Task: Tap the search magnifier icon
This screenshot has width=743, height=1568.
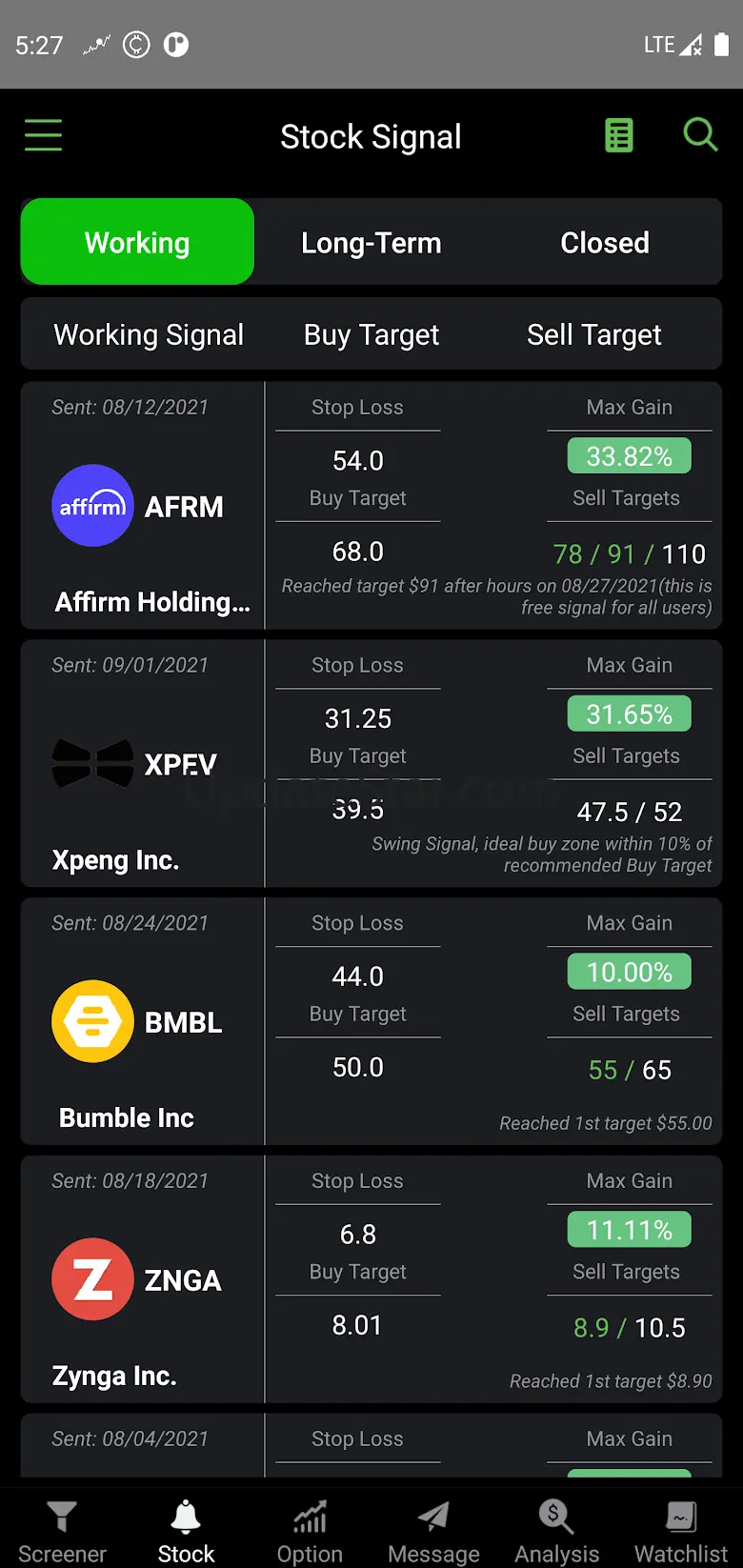Action: coord(700,135)
